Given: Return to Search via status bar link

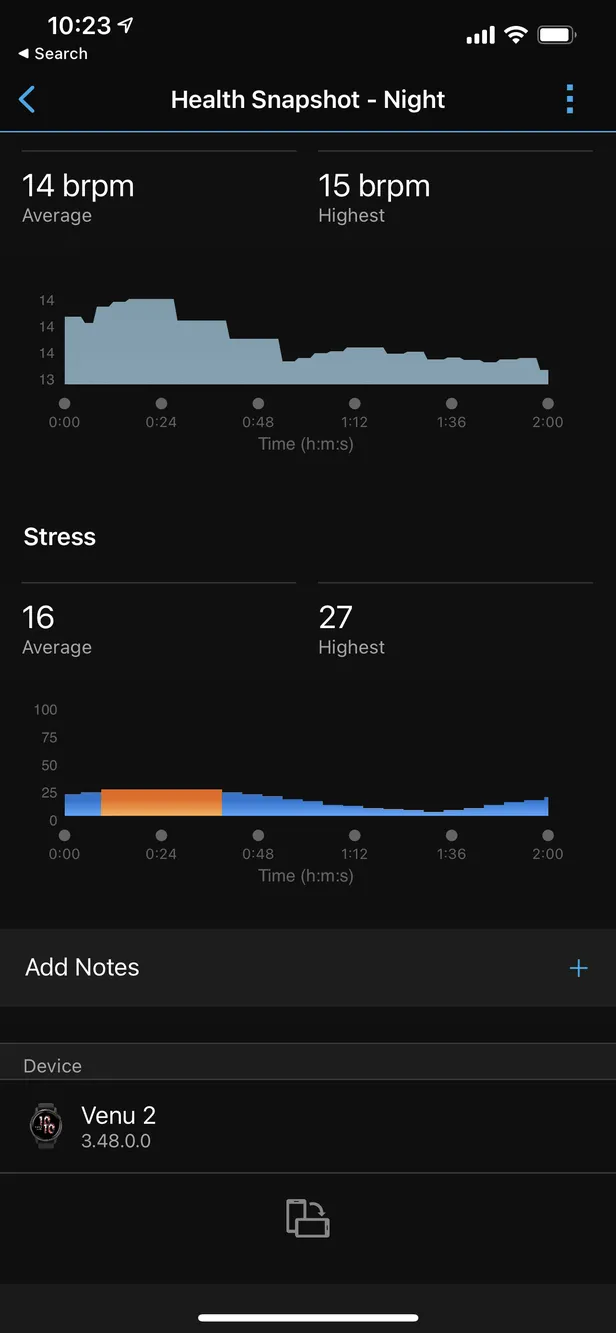Looking at the screenshot, I should (53, 54).
